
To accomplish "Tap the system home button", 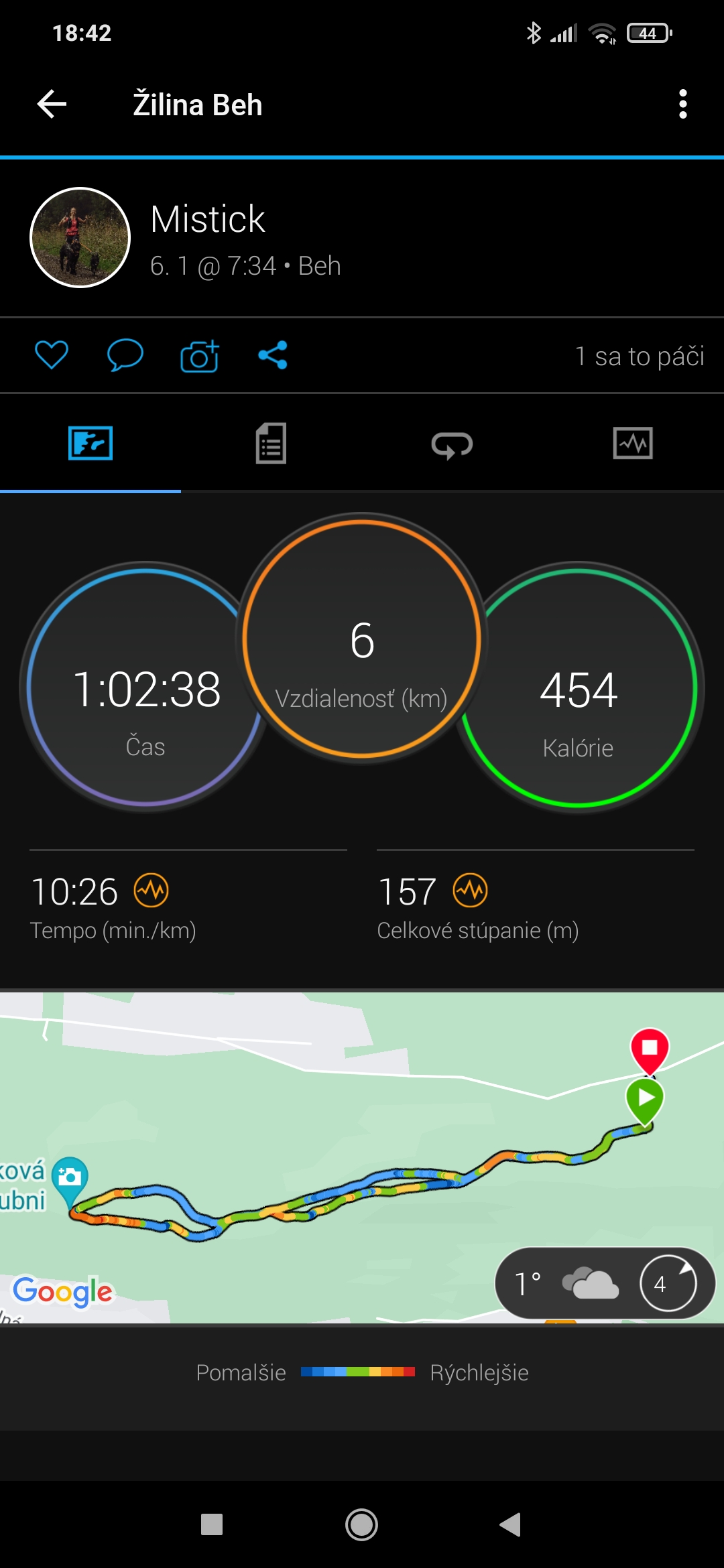I will (361, 1524).
